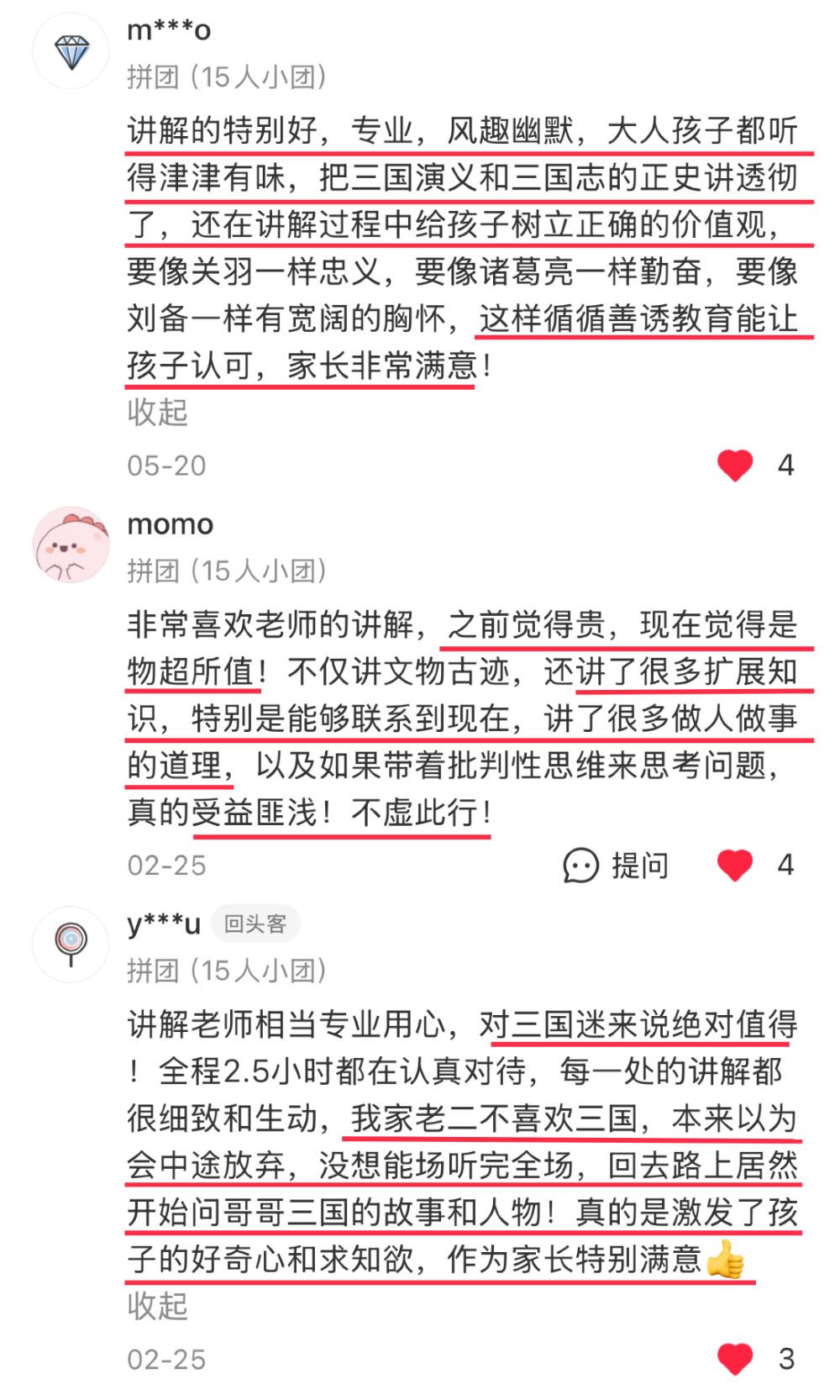
Task: Like momo's review
Action: [x=735, y=866]
